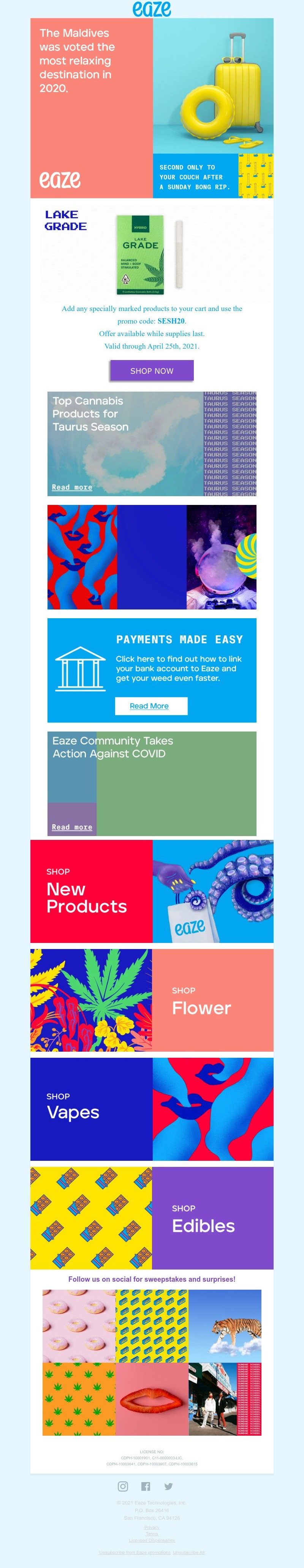304x1568 pixels.
Task: Read more about Taurus Season cannabis products
Action: click(72, 487)
